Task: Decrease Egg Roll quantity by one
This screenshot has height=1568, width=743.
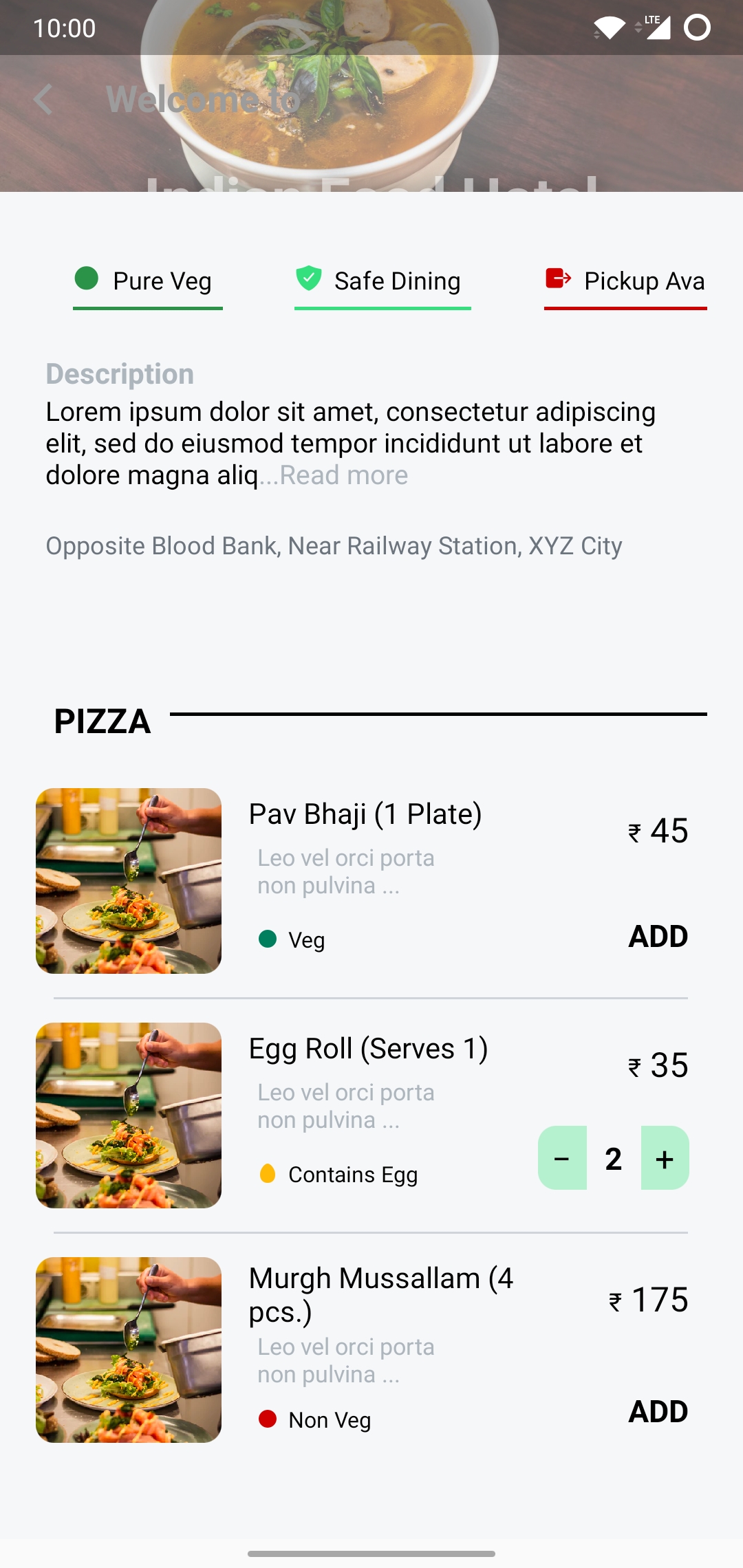Action: (562, 1158)
